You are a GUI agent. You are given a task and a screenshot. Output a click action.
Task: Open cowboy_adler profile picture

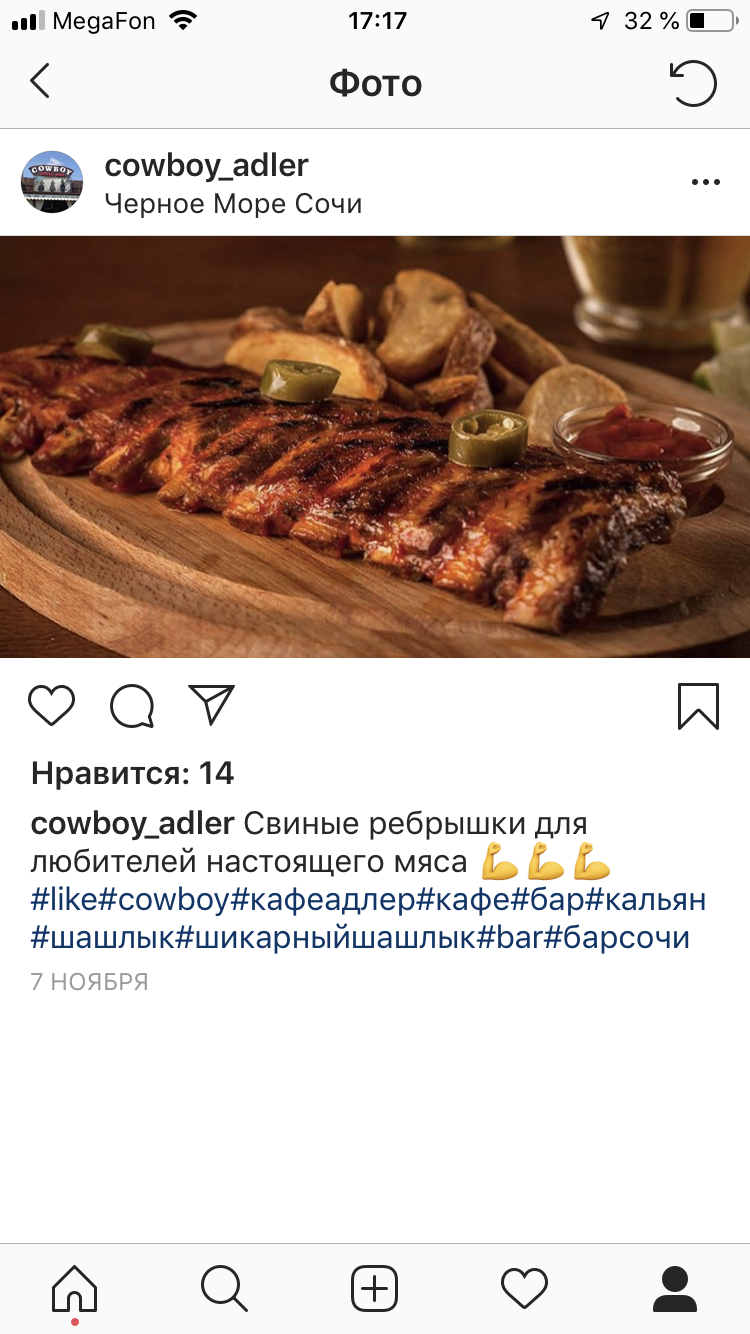pyautogui.click(x=52, y=182)
